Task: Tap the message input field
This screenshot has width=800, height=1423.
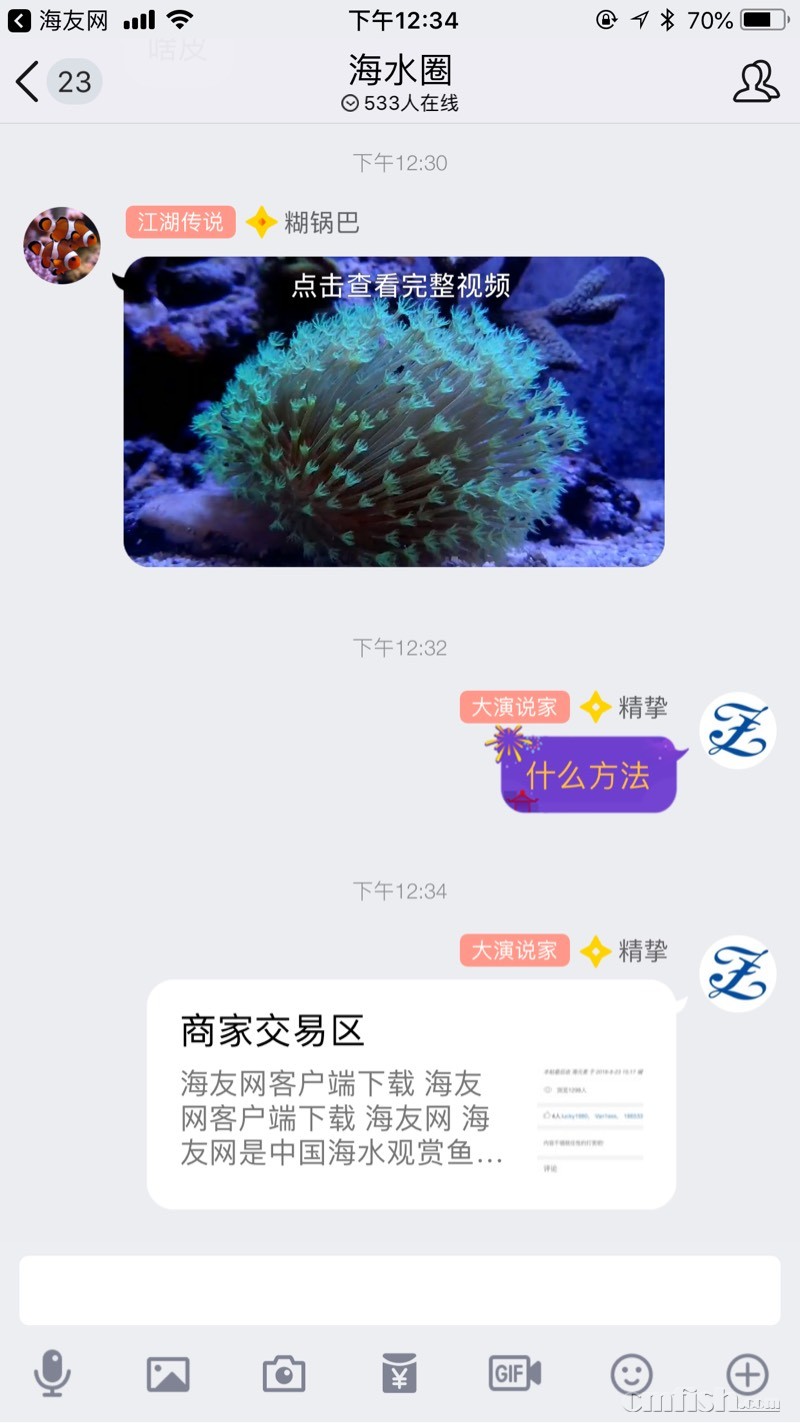Action: click(400, 1289)
